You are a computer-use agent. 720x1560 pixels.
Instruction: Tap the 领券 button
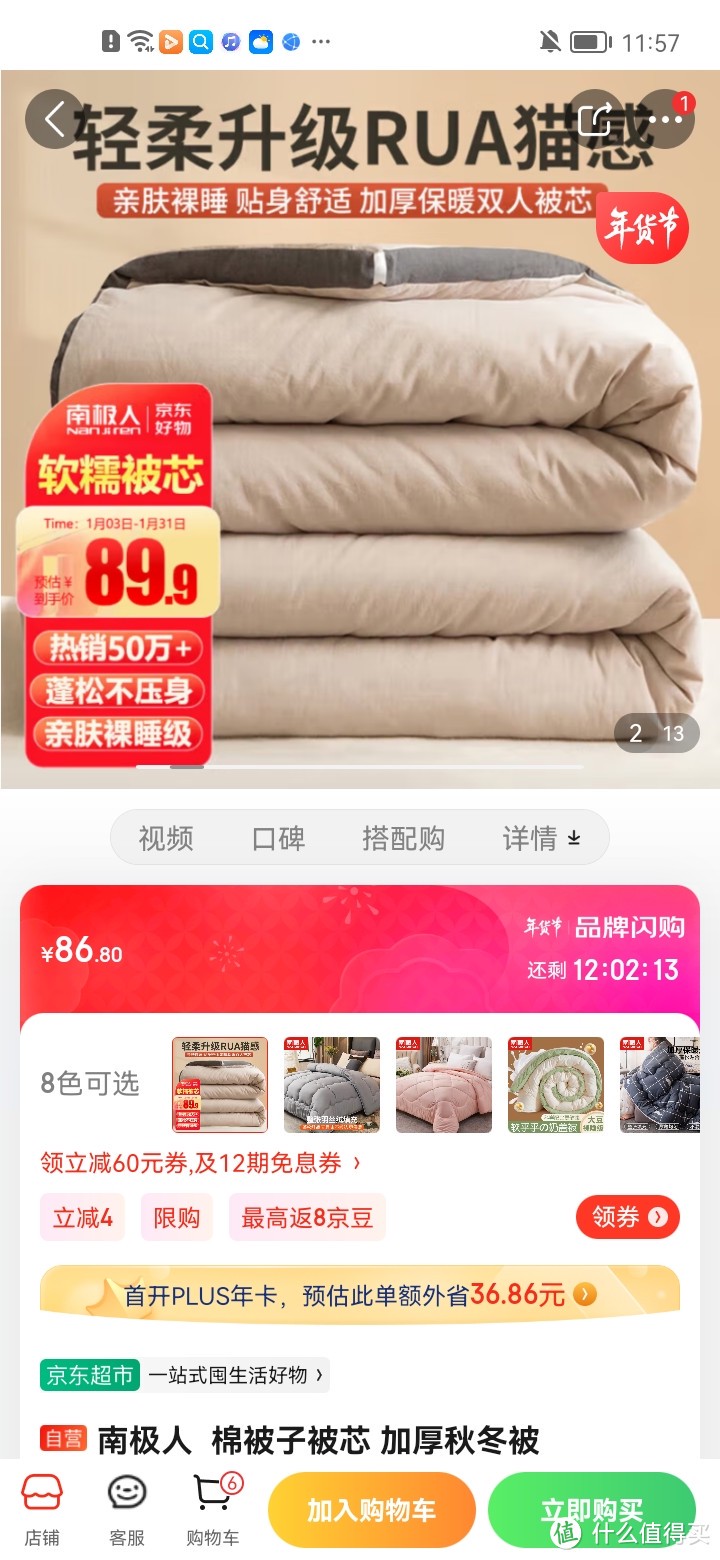628,1217
